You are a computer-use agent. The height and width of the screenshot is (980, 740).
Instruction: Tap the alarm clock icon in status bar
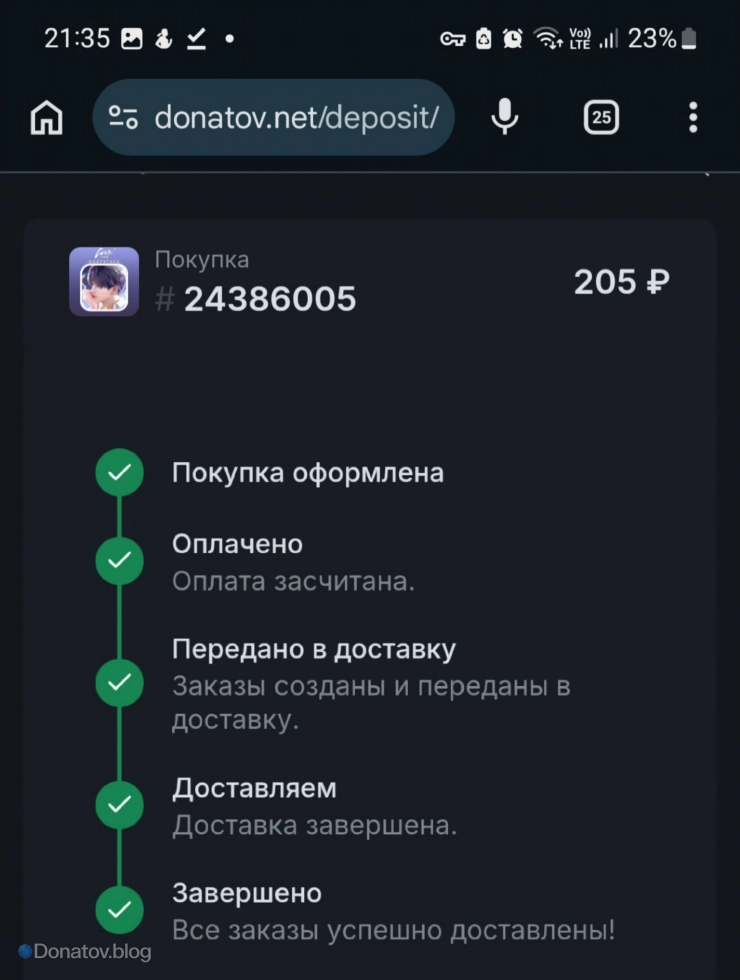pyautogui.click(x=512, y=39)
